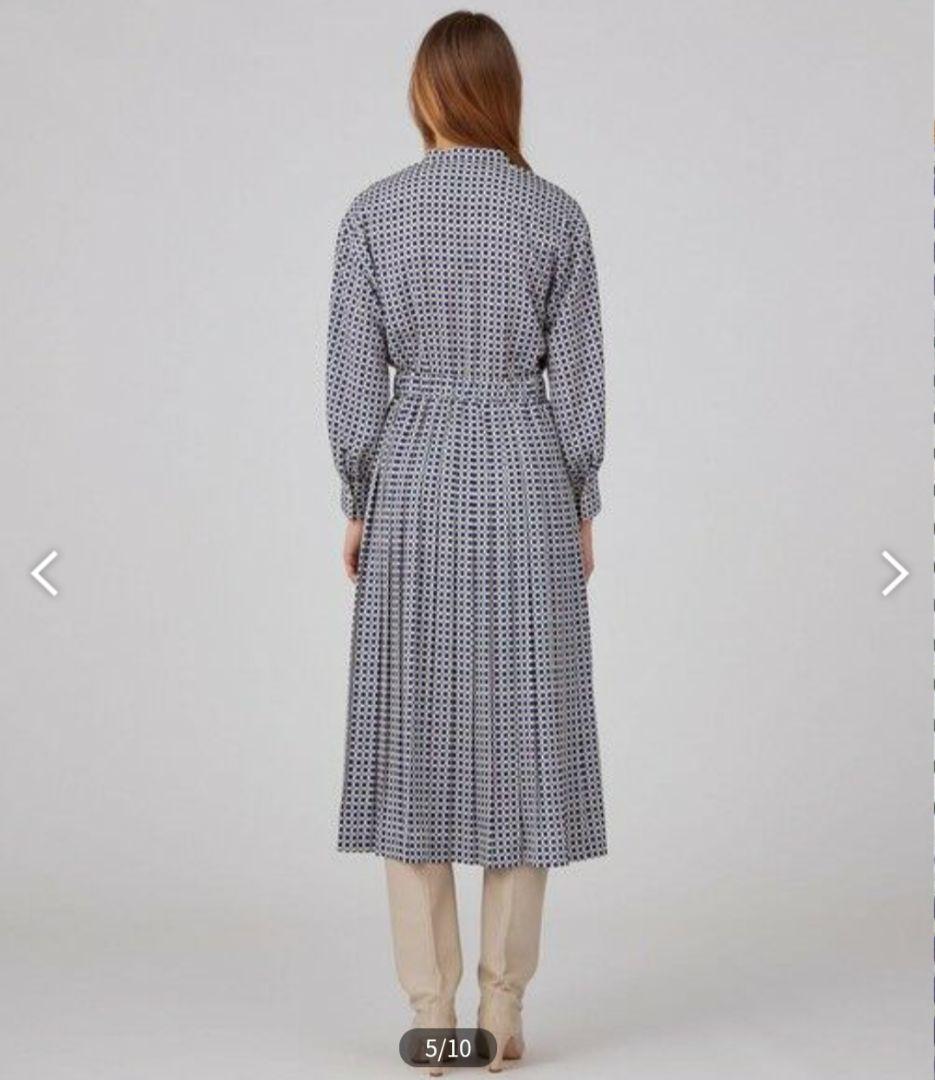Go to the previous product image
The image size is (935, 1080).
coord(44,573)
